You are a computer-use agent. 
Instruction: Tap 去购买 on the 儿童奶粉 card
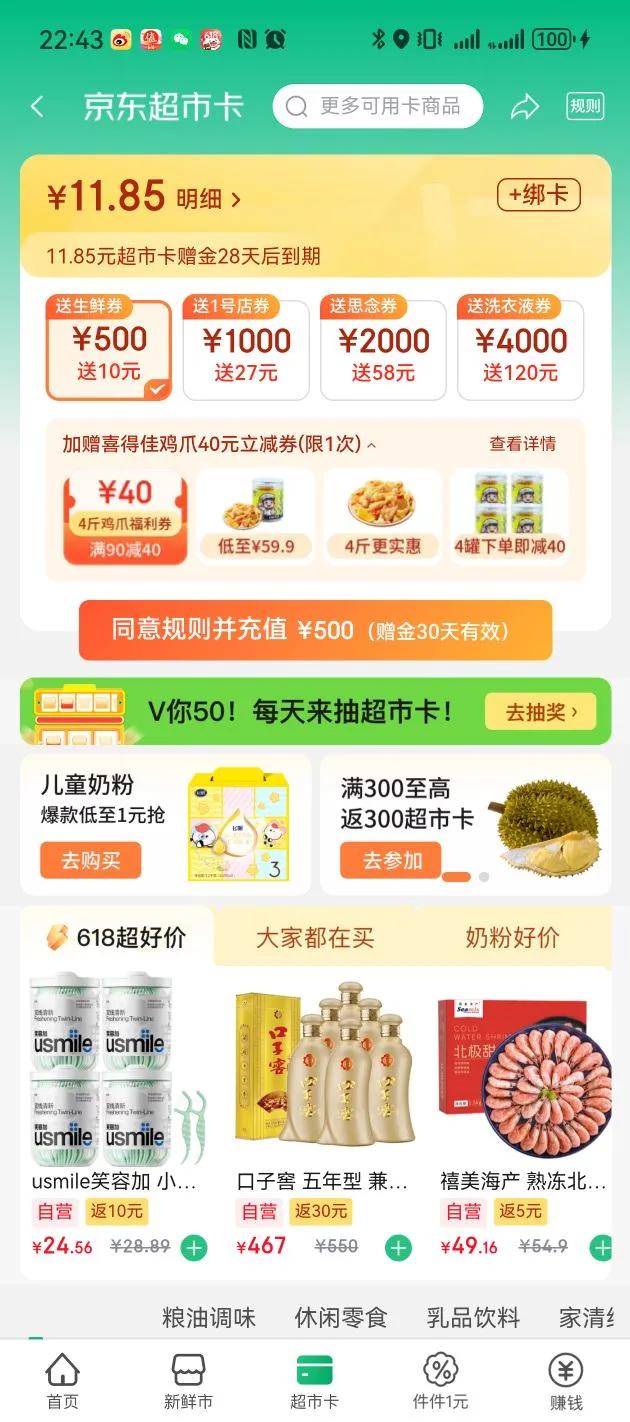coord(90,860)
